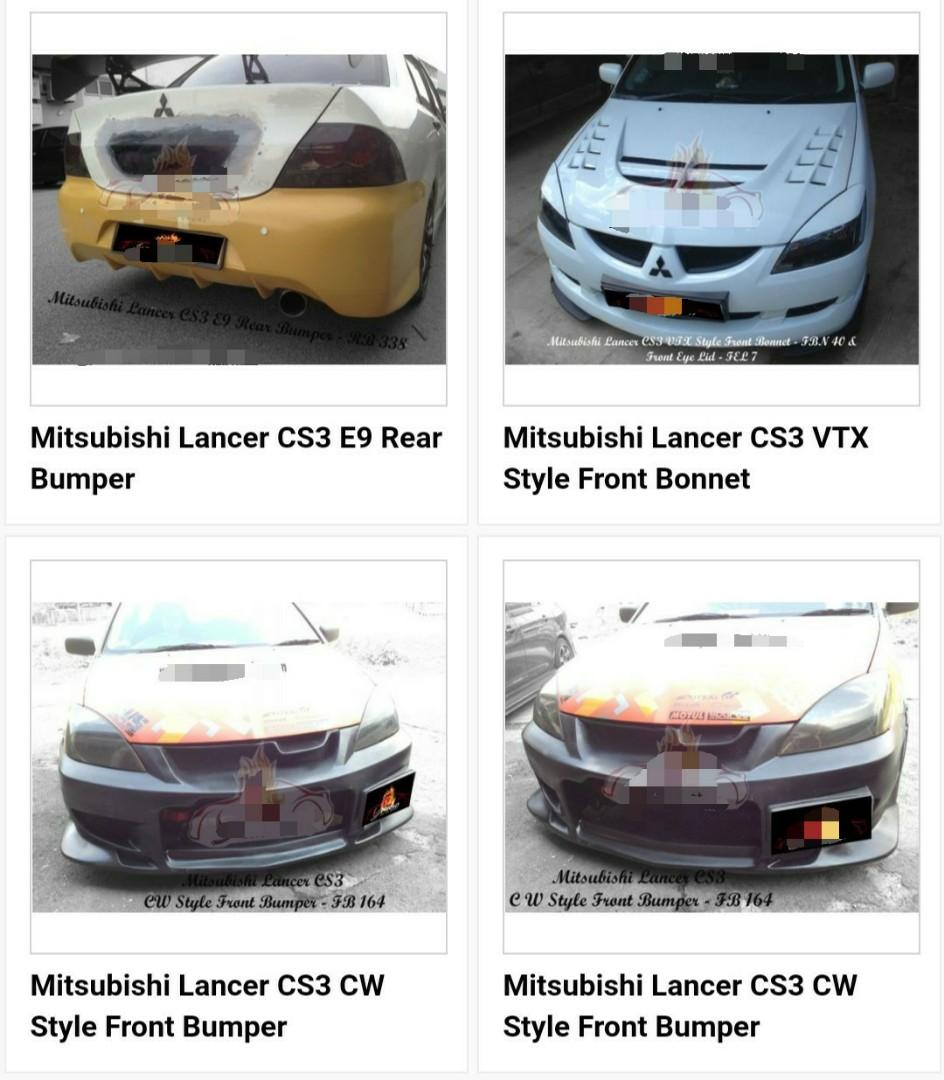This screenshot has height=1080, width=944.
Task: Click the word 'Bumper' in the E9 title
Action: pos(83,479)
